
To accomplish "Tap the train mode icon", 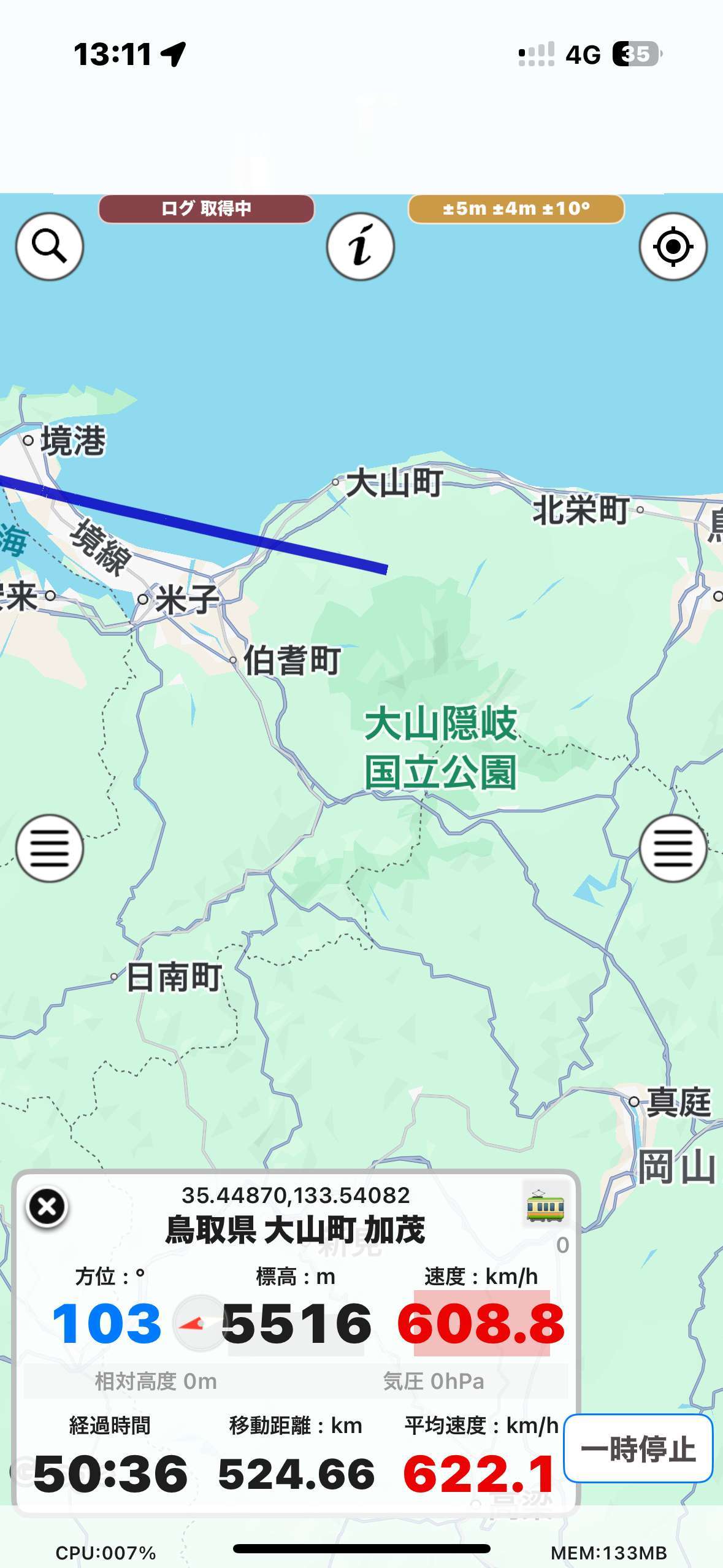I will (545, 1206).
